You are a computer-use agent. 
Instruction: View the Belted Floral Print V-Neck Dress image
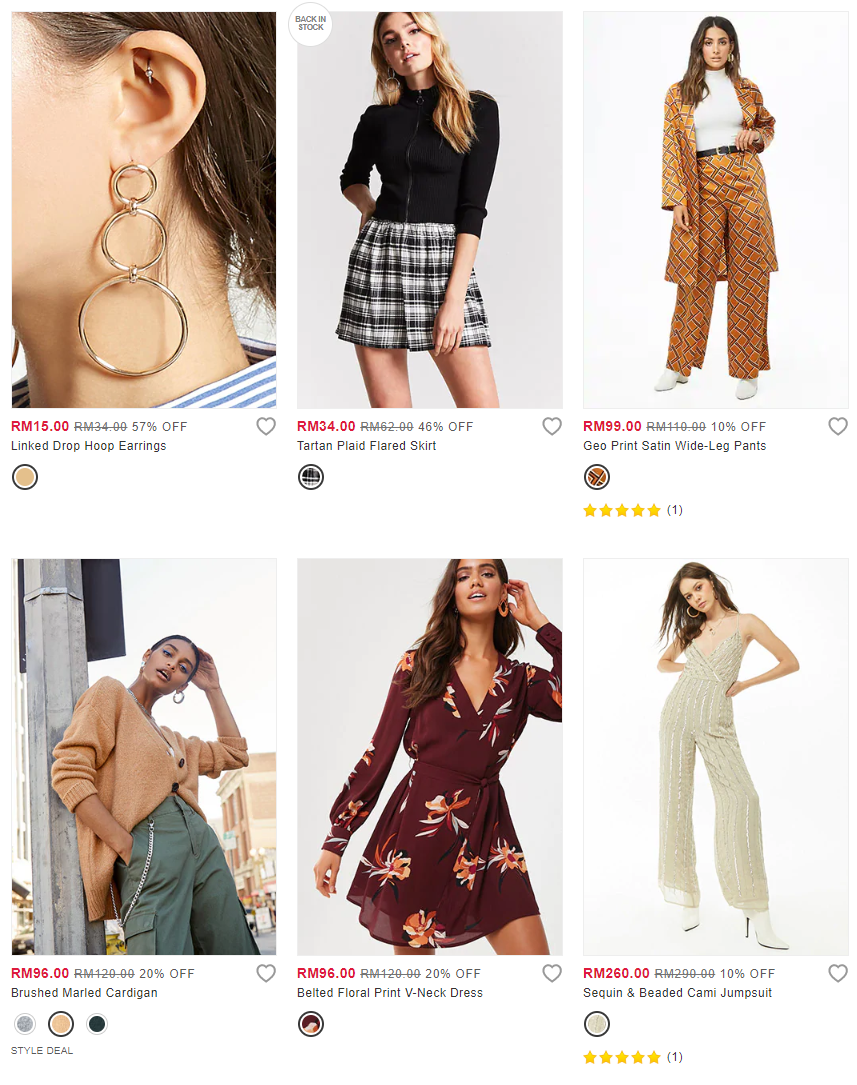click(x=429, y=757)
